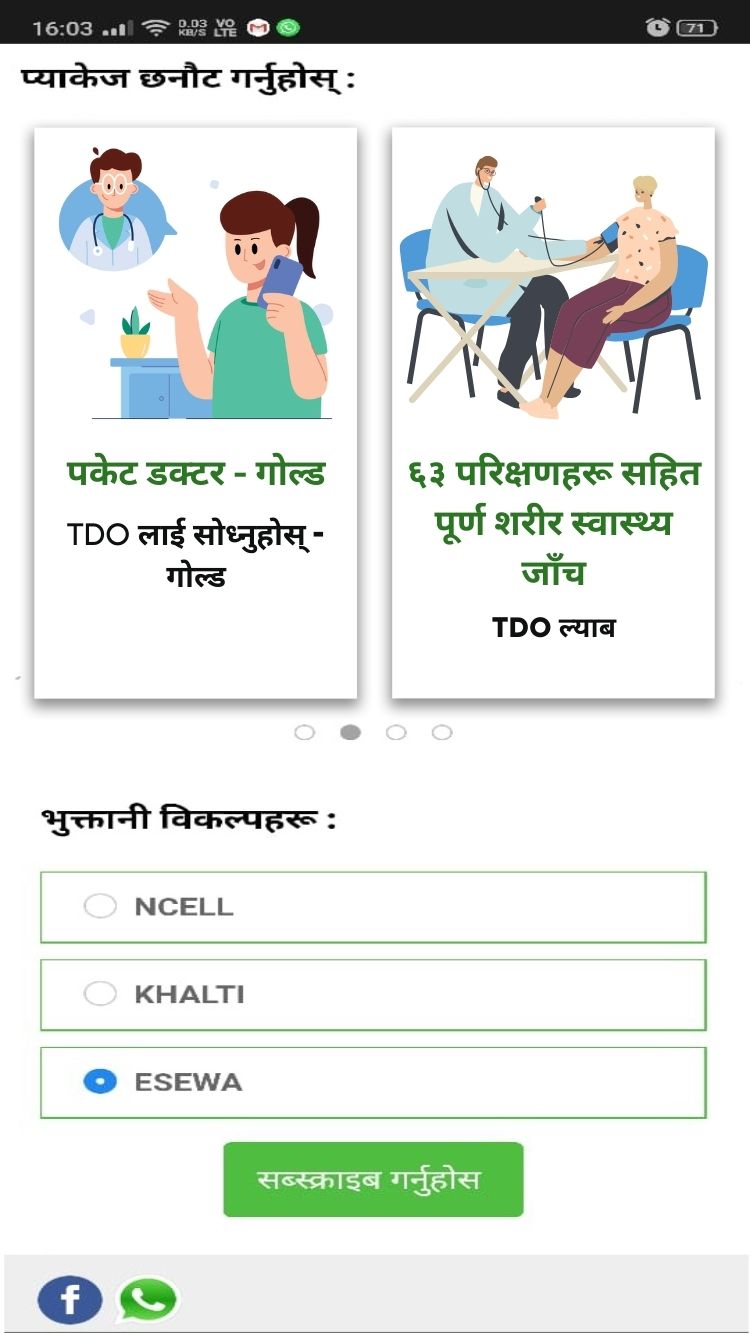Select the पकेट डक्टर - गोल्ड package card
The image size is (750, 1334).
click(x=195, y=412)
